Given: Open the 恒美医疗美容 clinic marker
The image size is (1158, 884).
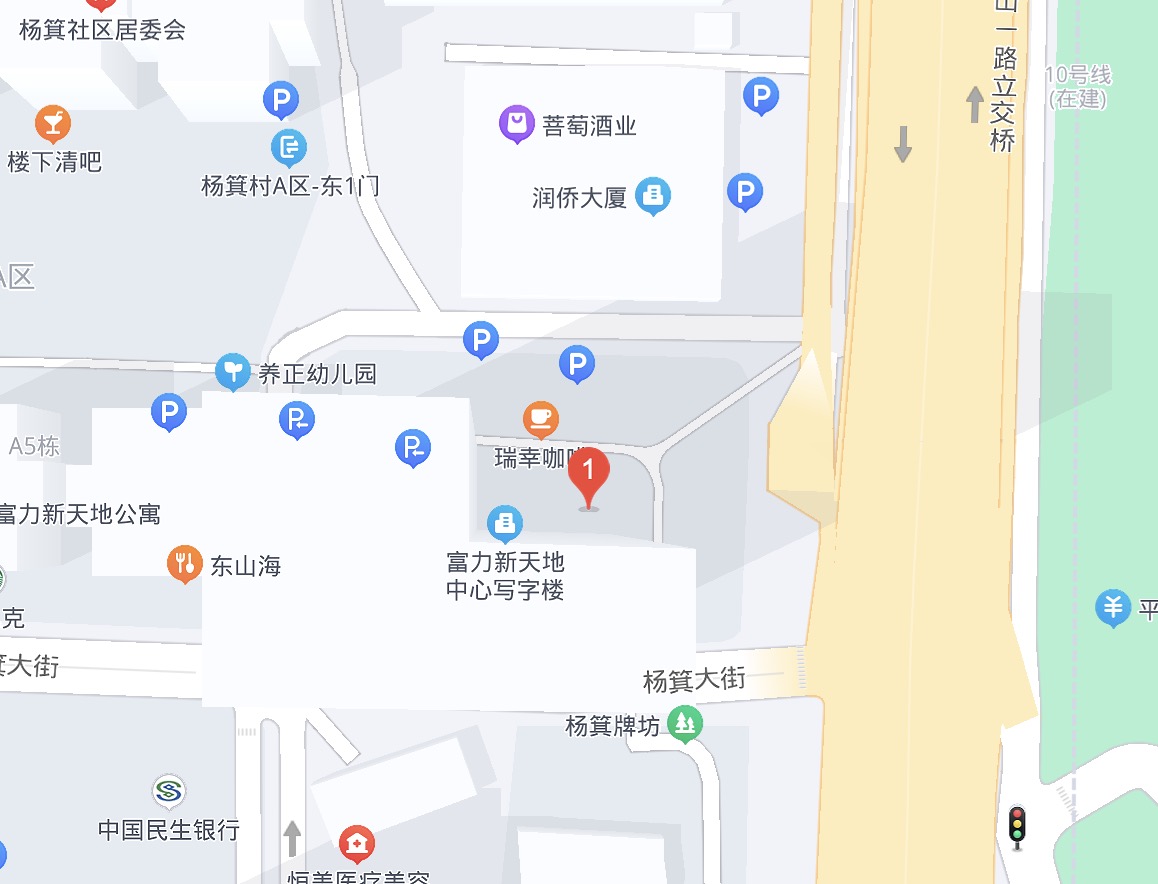Looking at the screenshot, I should click(x=355, y=844).
